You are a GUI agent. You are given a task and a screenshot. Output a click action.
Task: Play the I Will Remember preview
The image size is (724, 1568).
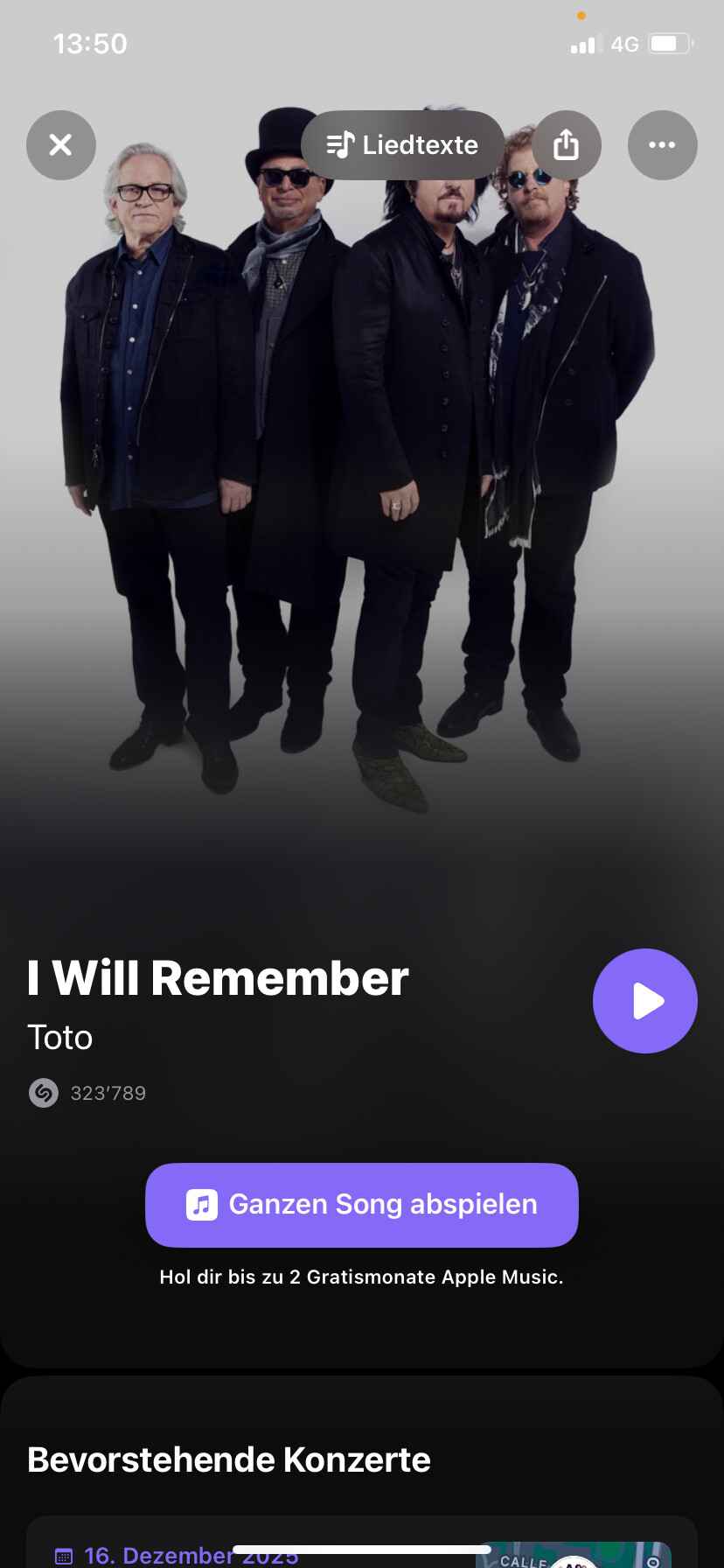coord(644,1001)
